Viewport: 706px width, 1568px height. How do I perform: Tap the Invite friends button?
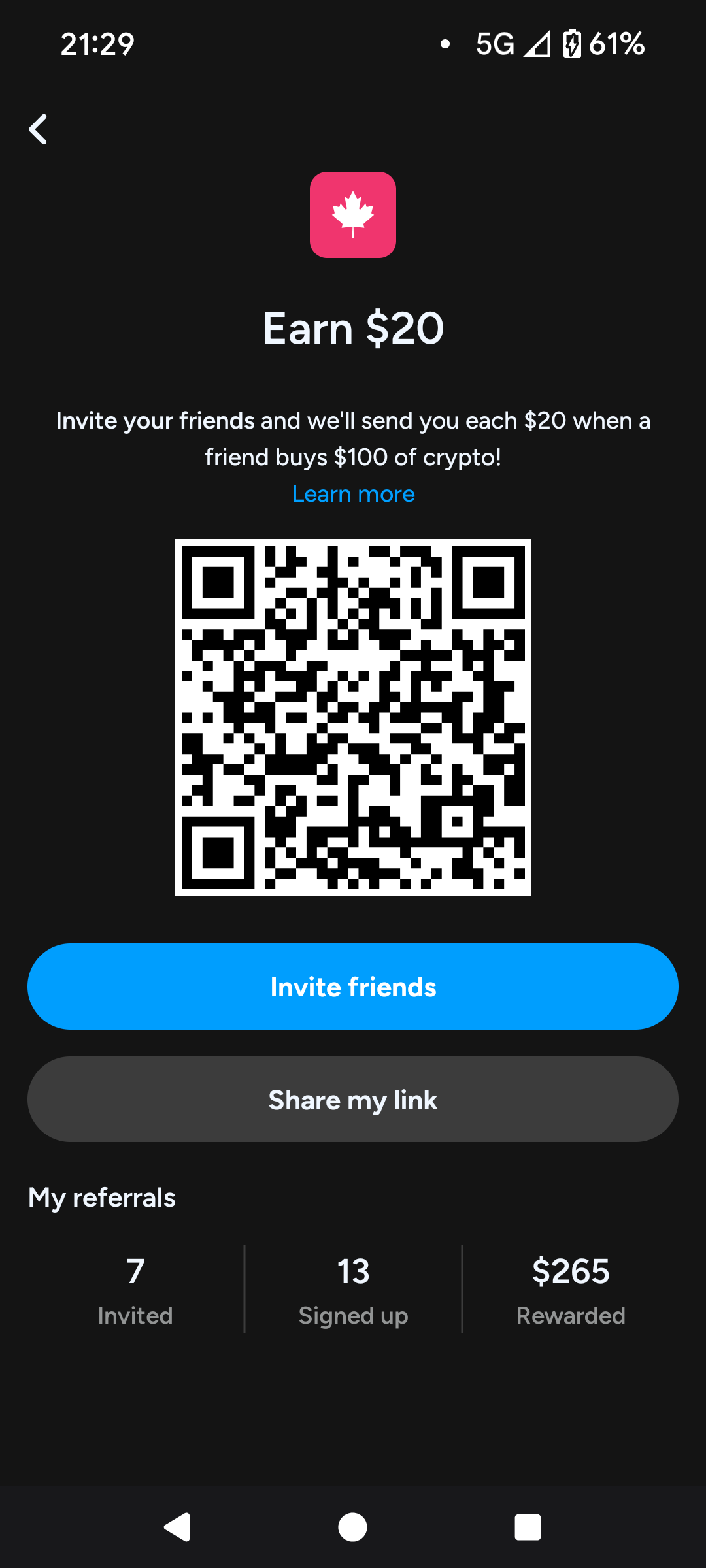353,987
